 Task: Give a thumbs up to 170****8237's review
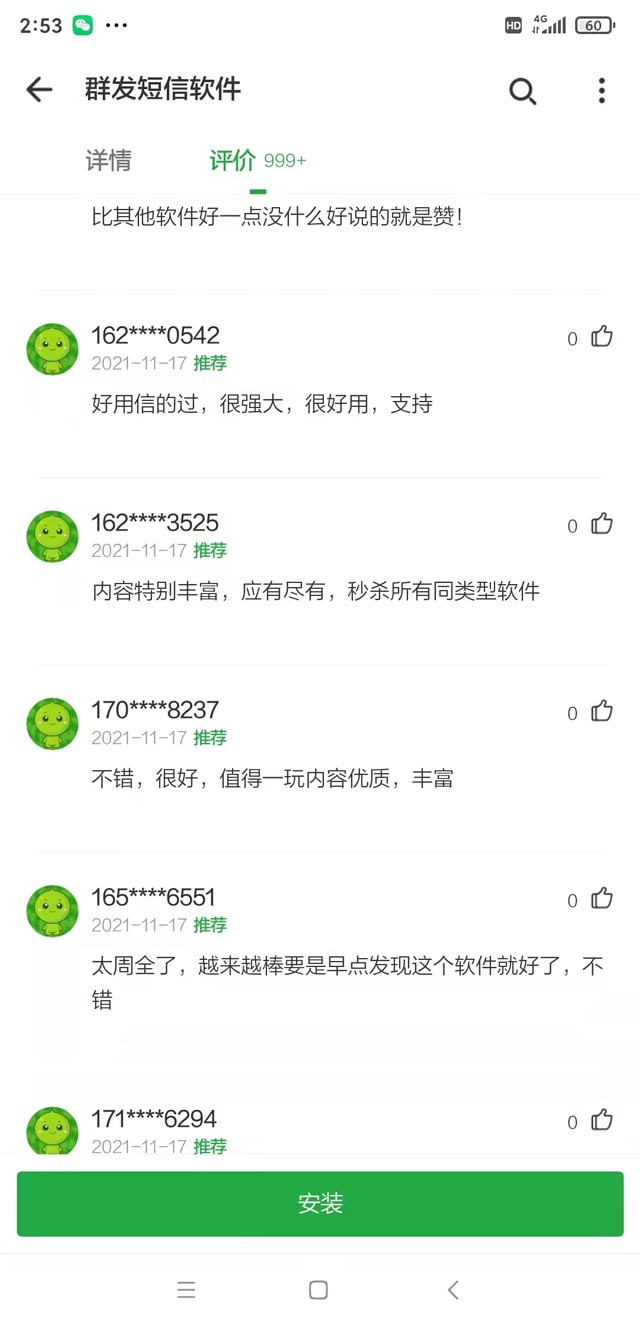pos(601,711)
